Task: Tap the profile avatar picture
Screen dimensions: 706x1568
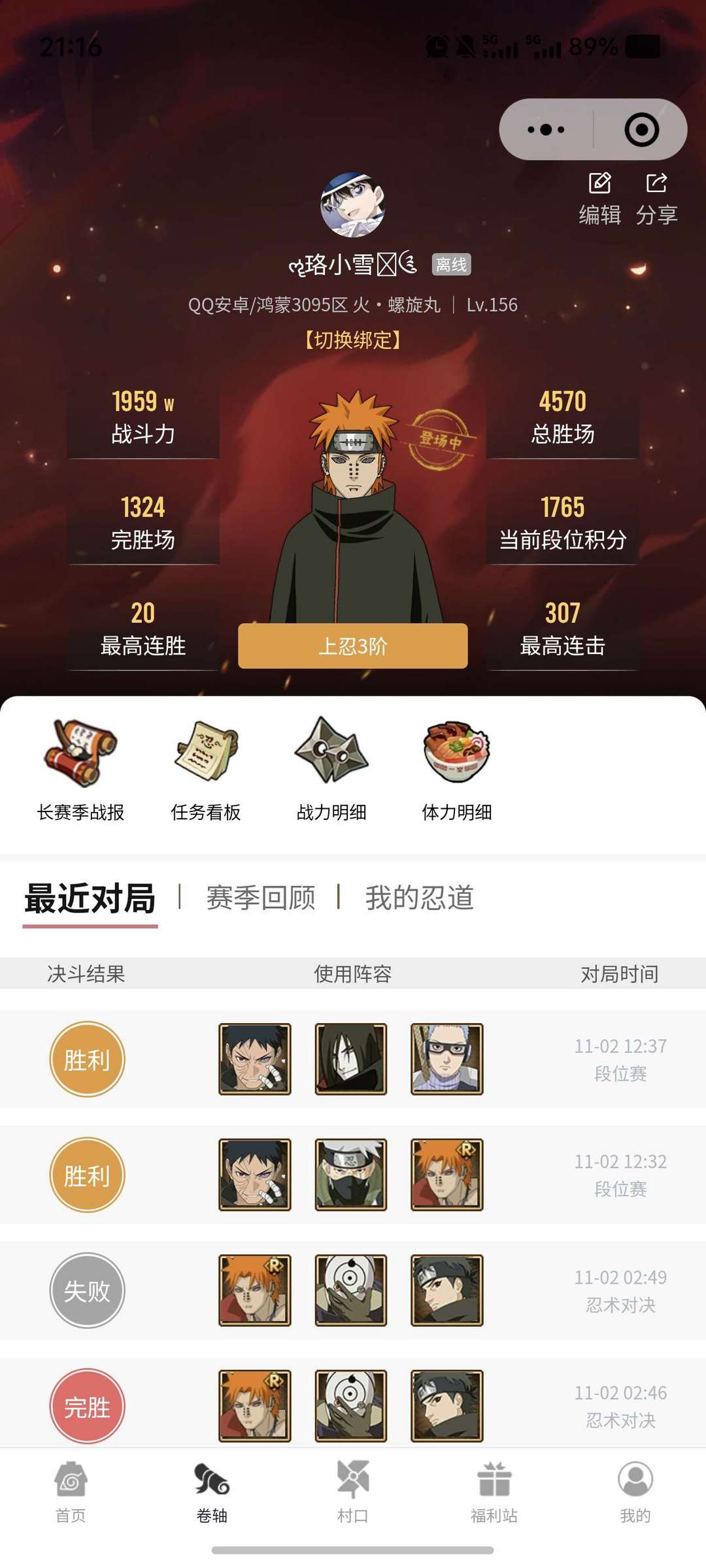Action: coord(353,205)
